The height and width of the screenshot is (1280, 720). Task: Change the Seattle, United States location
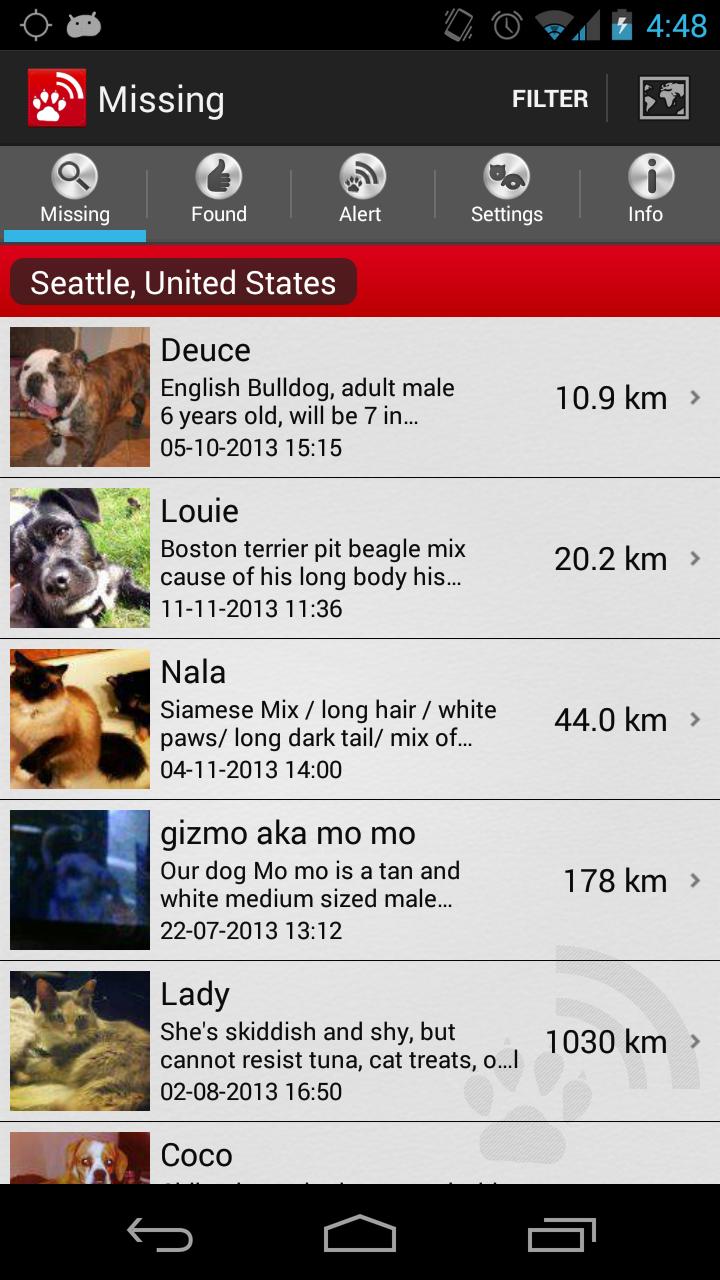pyautogui.click(x=183, y=283)
